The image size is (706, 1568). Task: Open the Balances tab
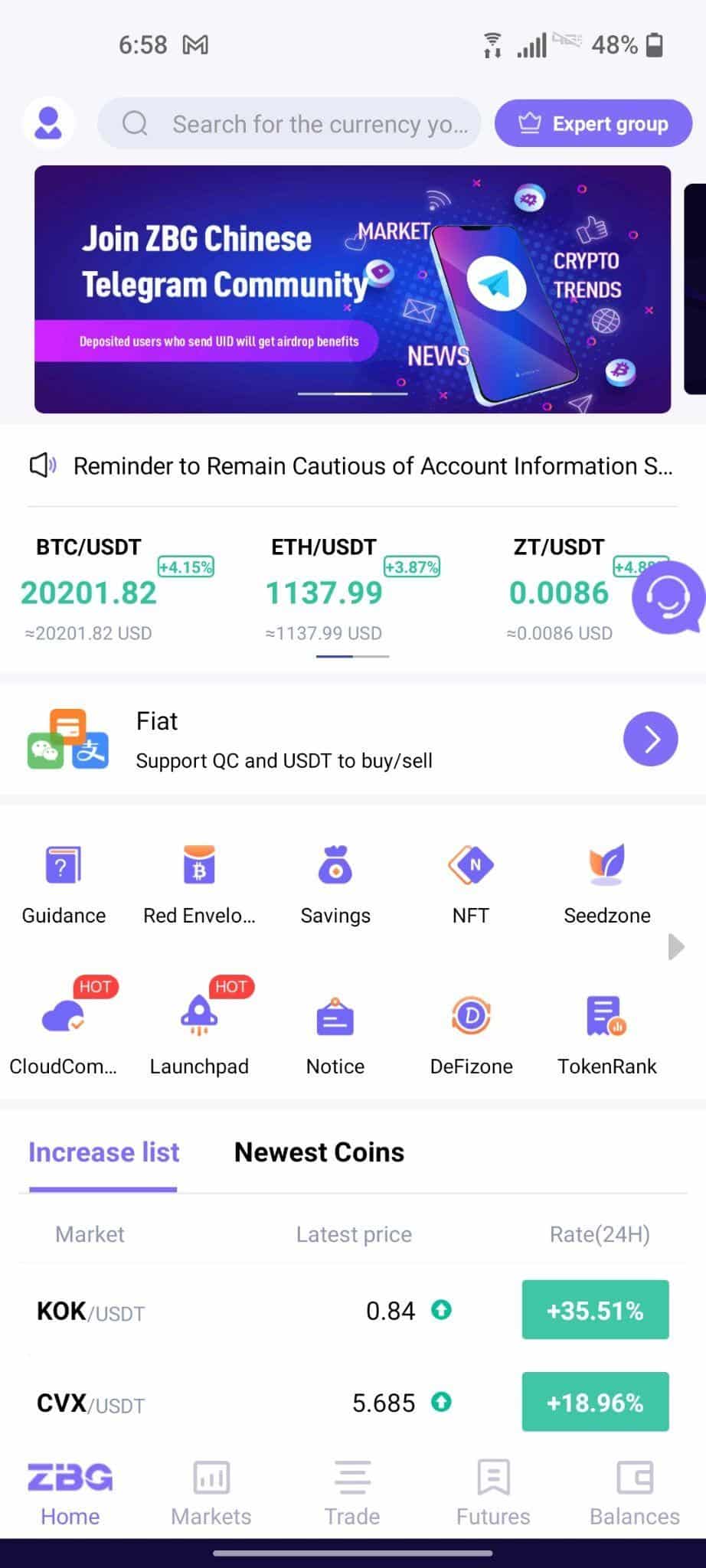634,1493
